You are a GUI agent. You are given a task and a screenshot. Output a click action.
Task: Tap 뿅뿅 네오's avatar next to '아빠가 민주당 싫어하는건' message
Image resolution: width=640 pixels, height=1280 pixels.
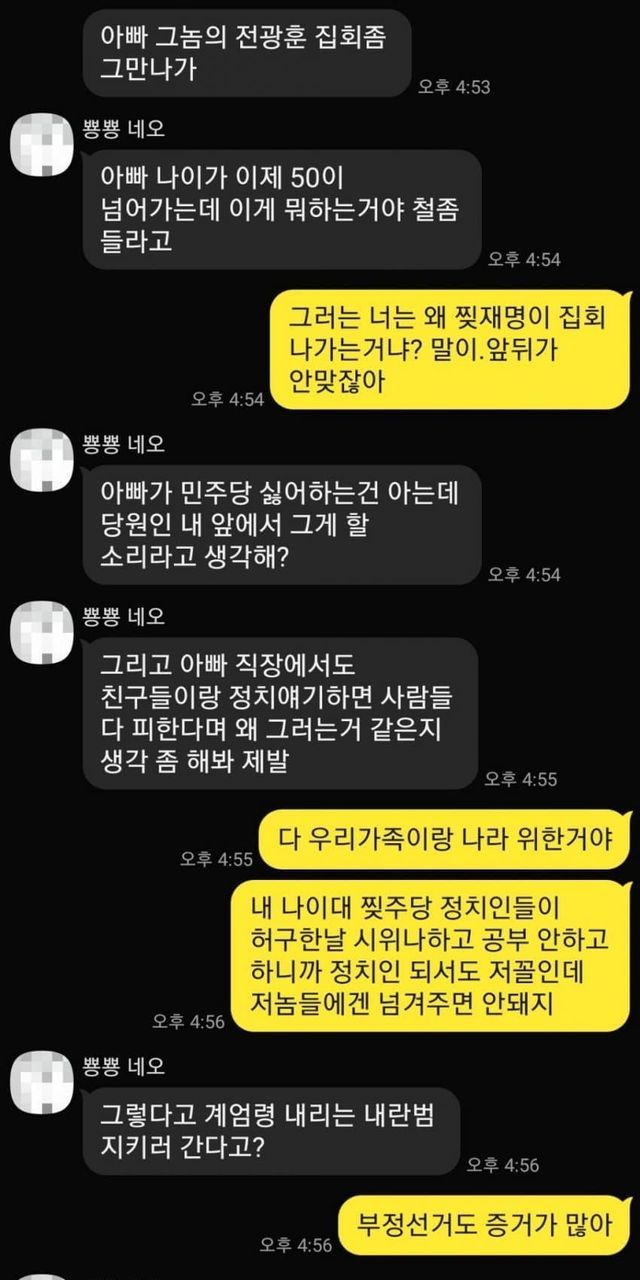(40, 460)
